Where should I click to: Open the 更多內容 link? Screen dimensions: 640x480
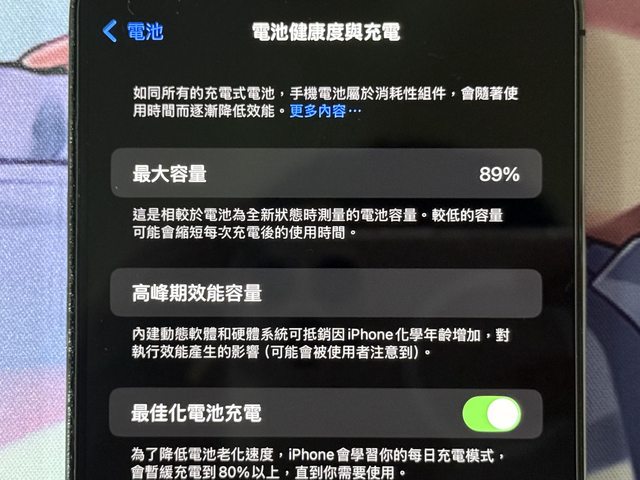(x=325, y=112)
